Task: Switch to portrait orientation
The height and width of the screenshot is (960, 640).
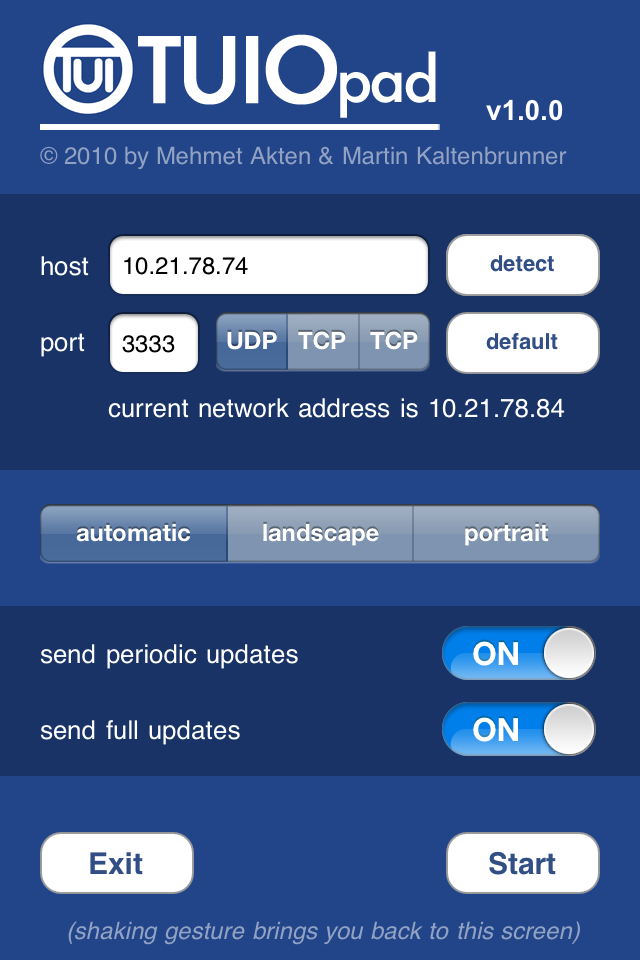Action: 506,534
